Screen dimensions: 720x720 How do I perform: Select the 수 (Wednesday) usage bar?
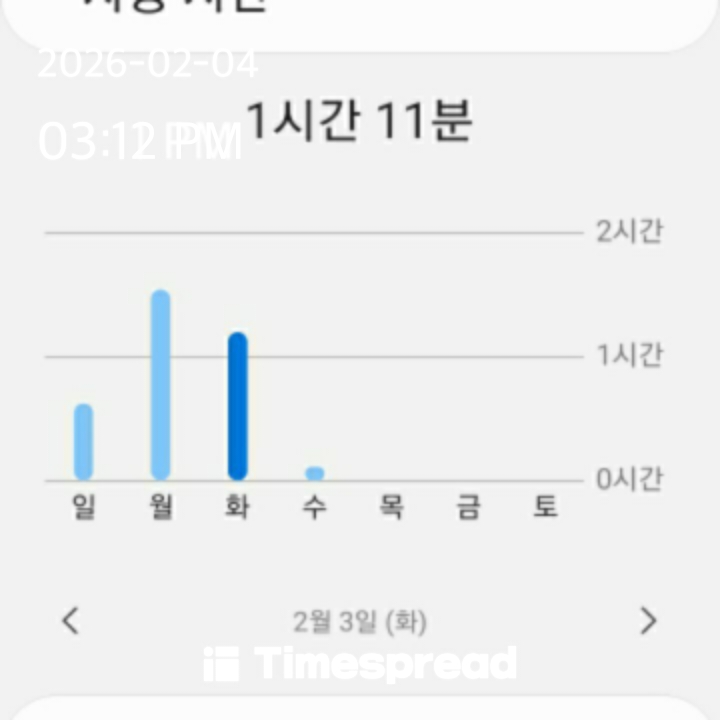(x=314, y=473)
